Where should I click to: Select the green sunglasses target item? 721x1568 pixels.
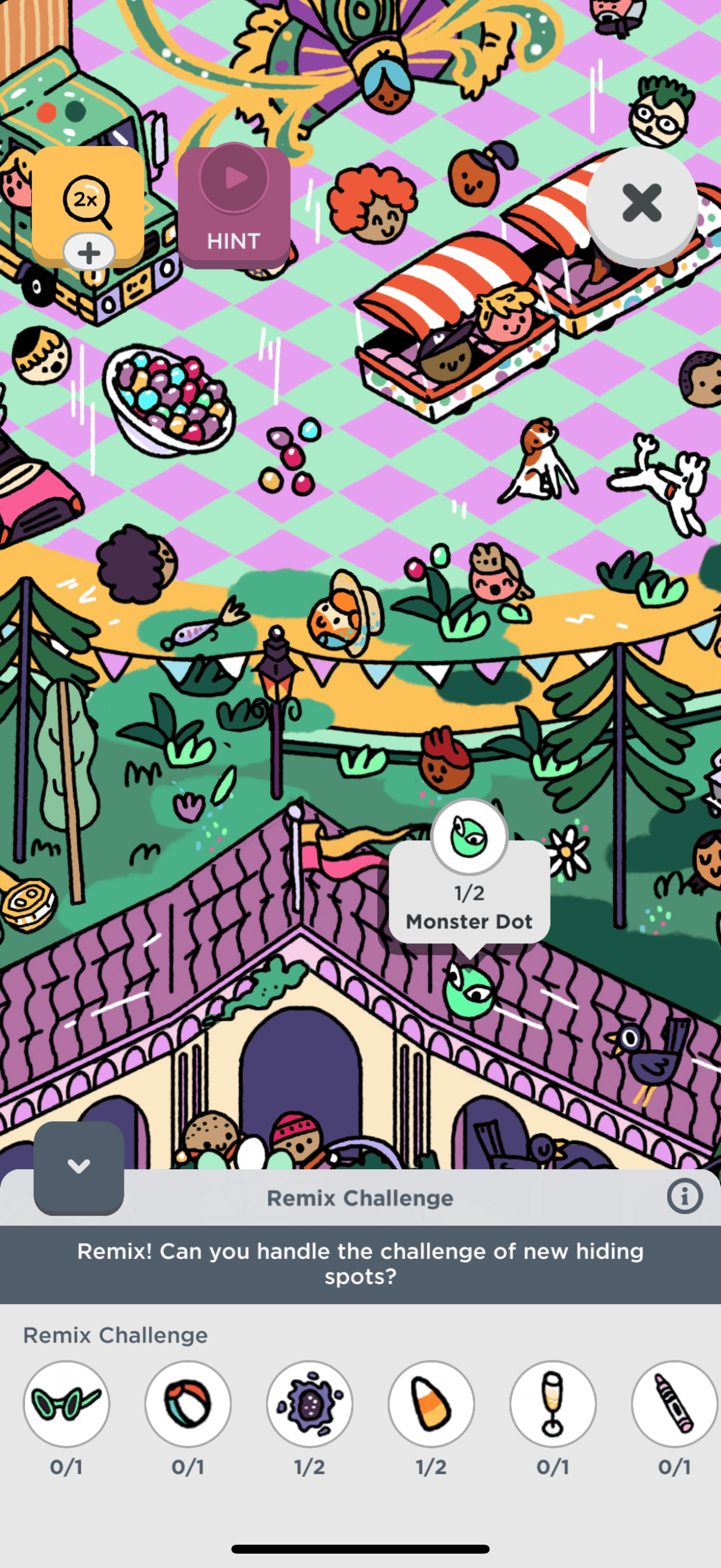(x=66, y=1402)
